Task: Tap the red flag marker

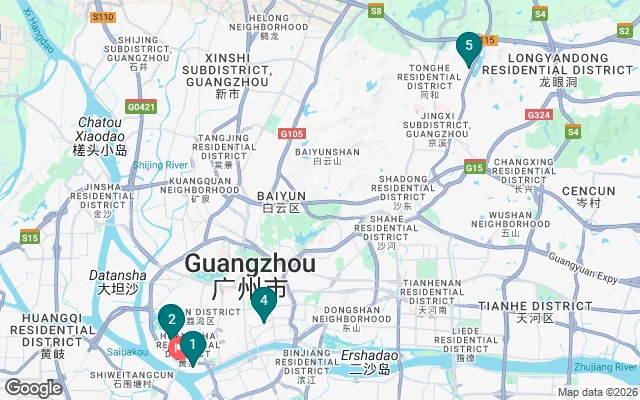Action: [x=176, y=351]
